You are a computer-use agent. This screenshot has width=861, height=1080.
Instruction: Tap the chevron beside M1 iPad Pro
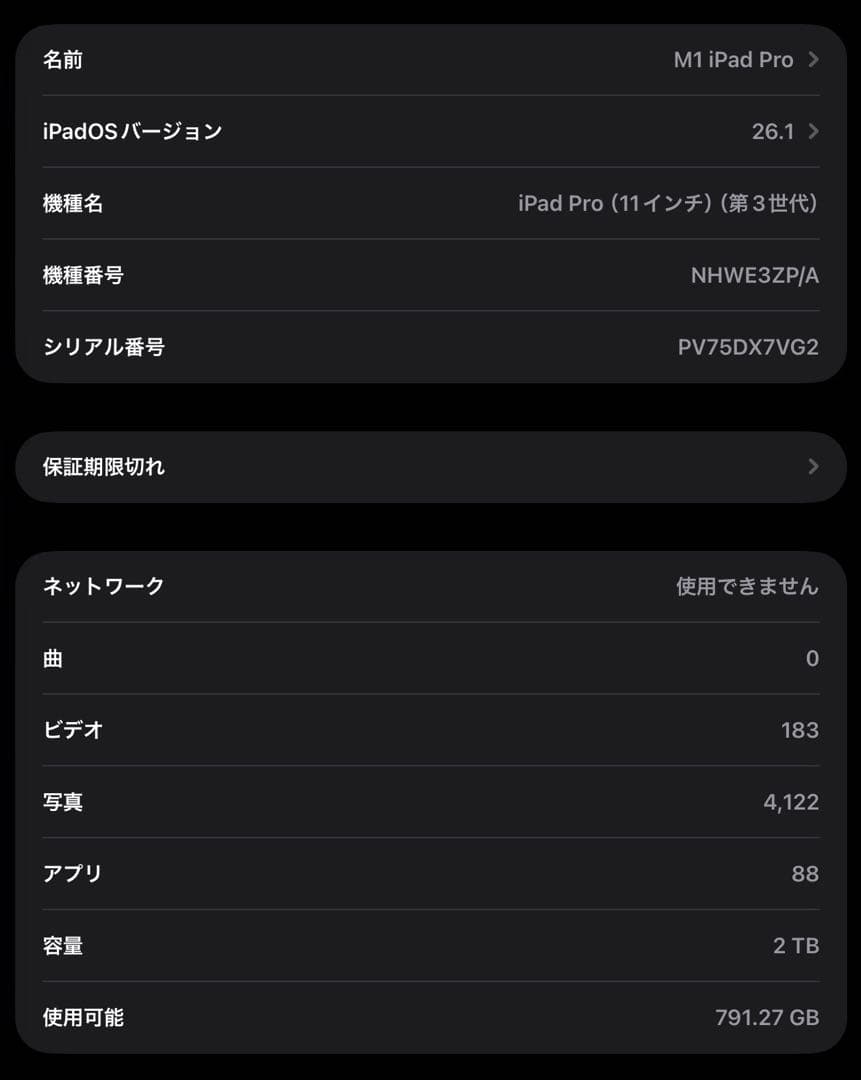[815, 60]
